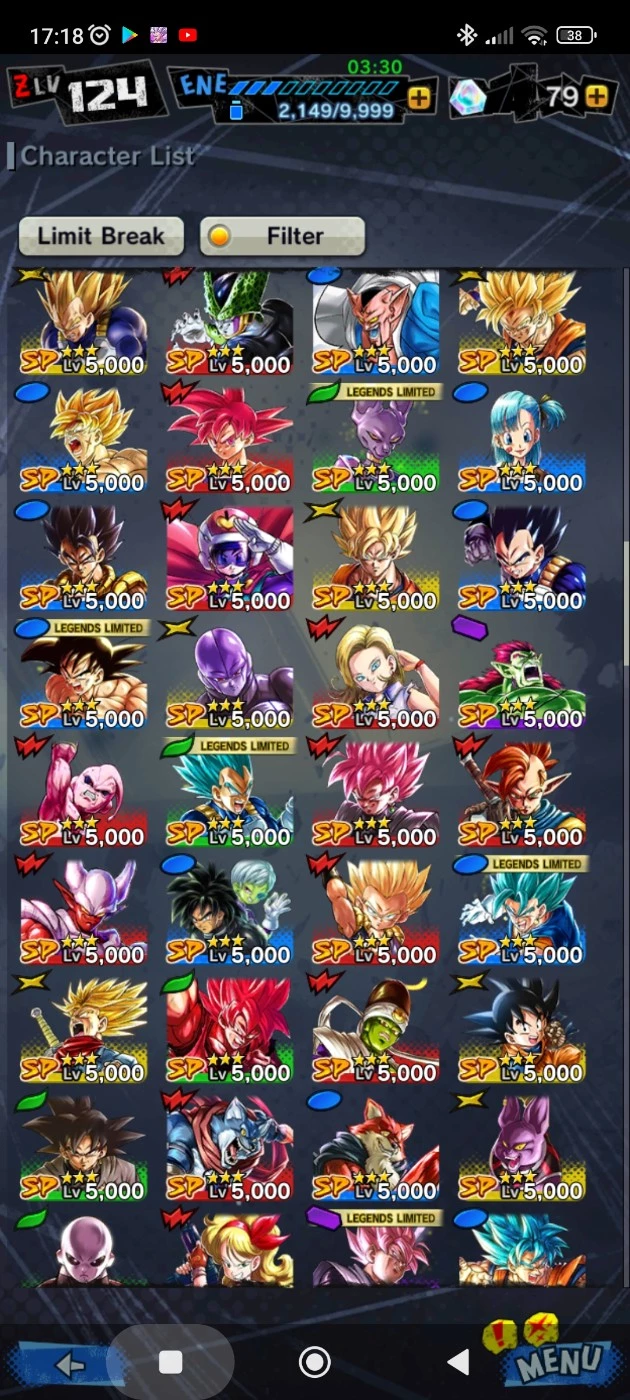Select the Bulma character tile
Viewport: 630px width, 1400px height.
522,440
